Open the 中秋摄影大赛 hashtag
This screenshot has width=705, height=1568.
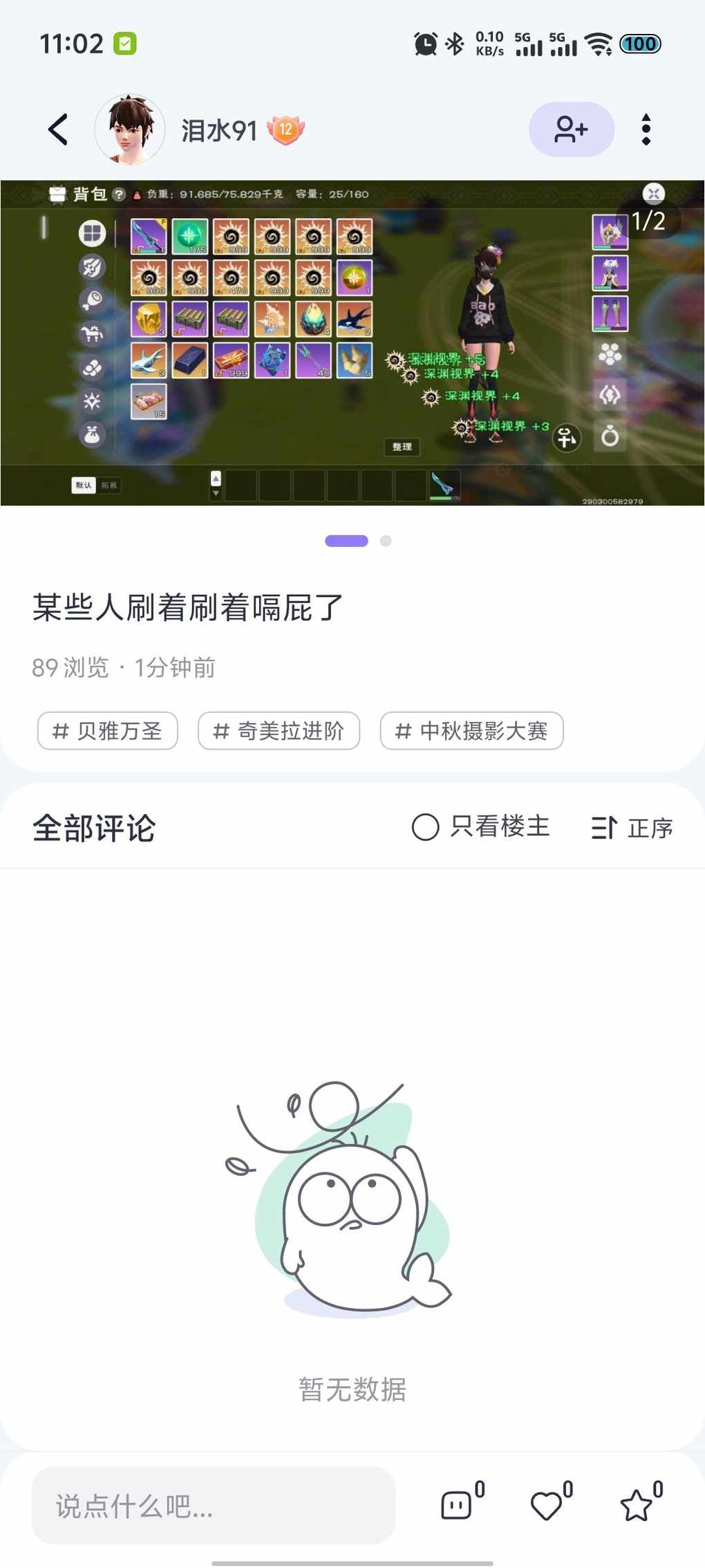click(471, 730)
